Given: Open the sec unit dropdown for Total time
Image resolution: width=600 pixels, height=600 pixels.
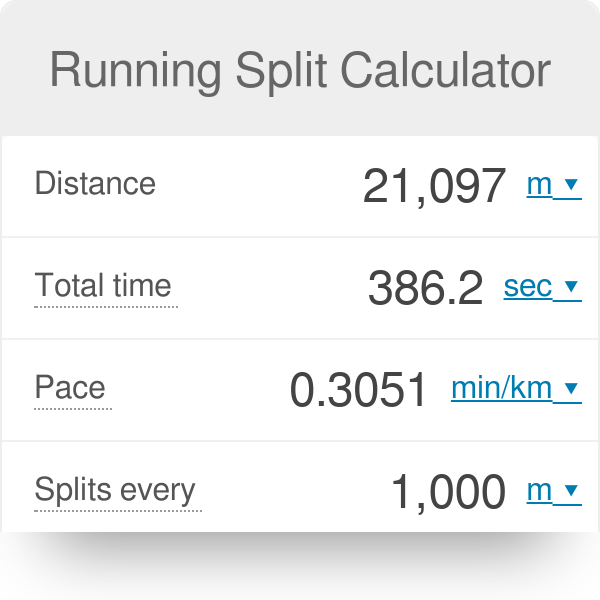Looking at the screenshot, I should coord(541,287).
